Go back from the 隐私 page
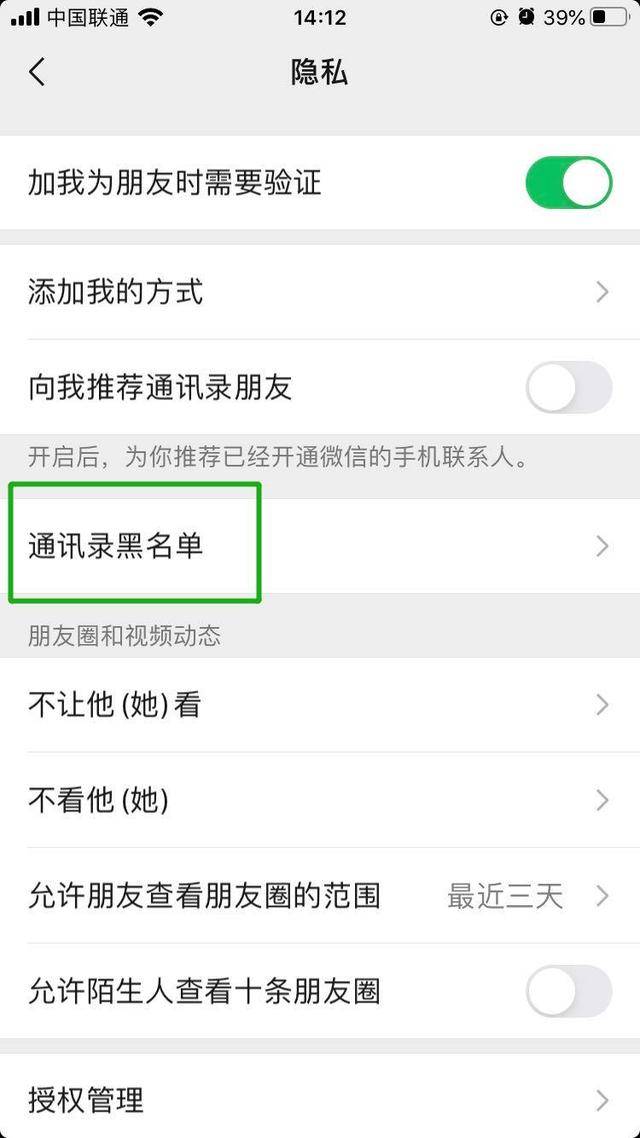The width and height of the screenshot is (640, 1138). coord(37,72)
